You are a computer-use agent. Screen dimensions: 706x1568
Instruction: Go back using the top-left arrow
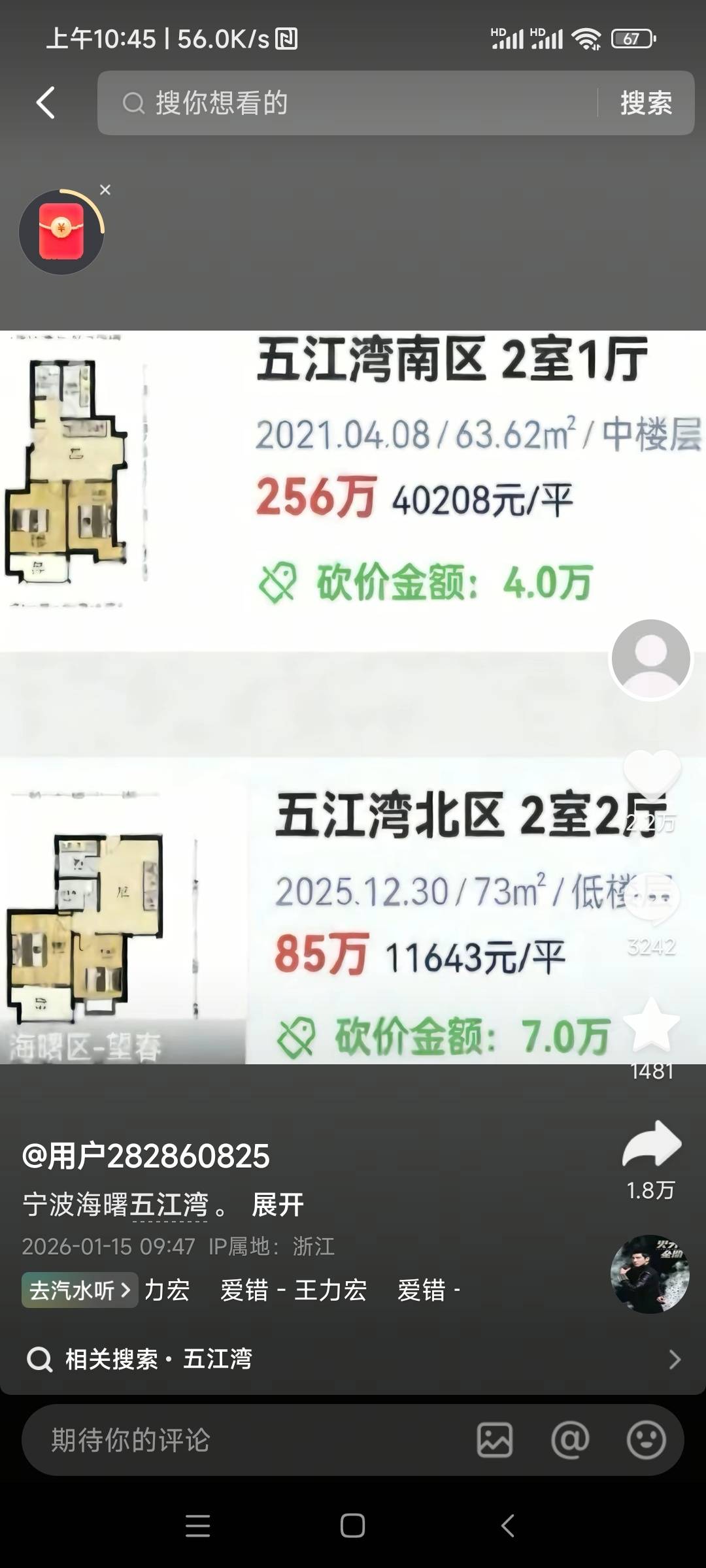coord(46,103)
